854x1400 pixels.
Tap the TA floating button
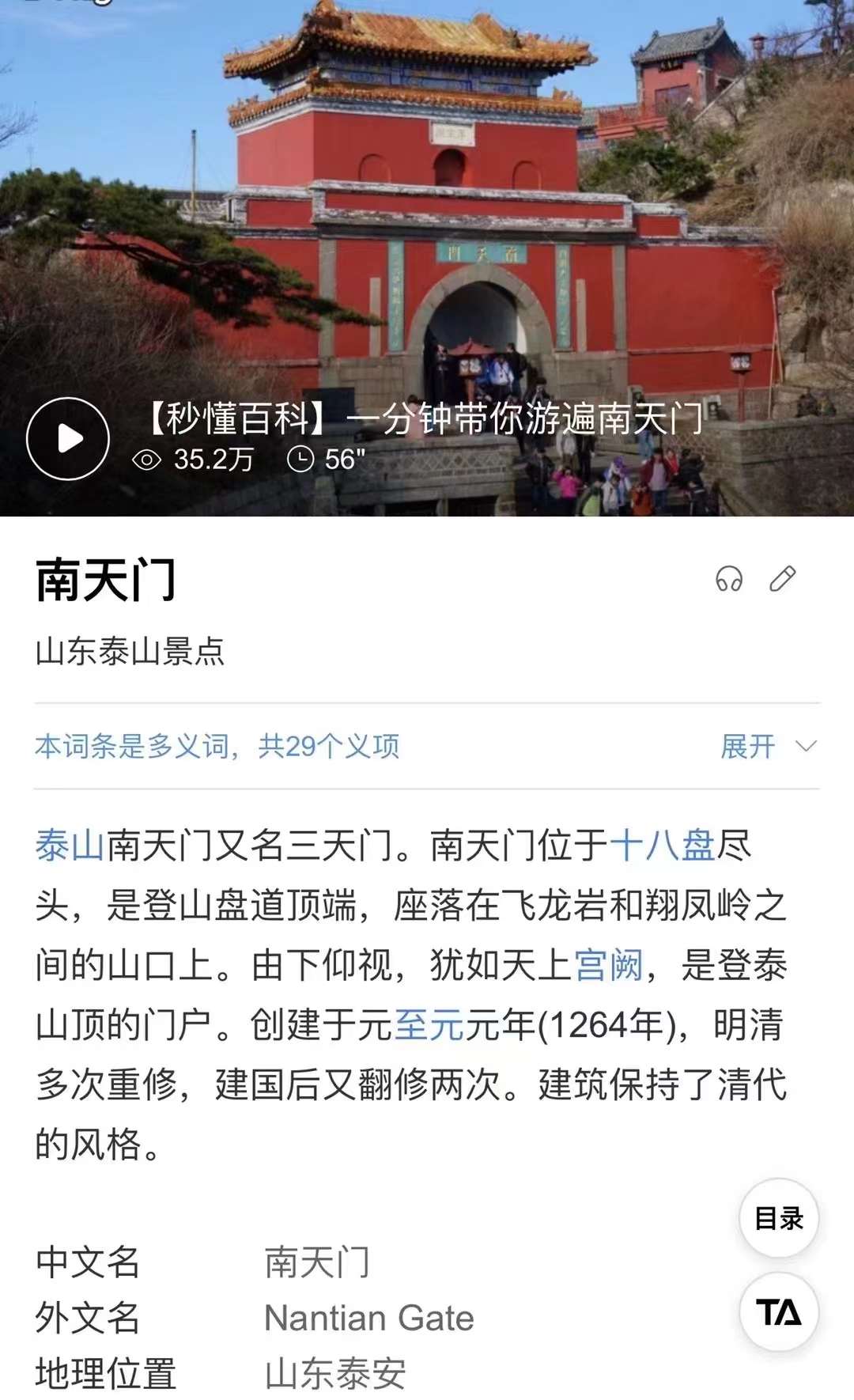pyautogui.click(x=779, y=1312)
